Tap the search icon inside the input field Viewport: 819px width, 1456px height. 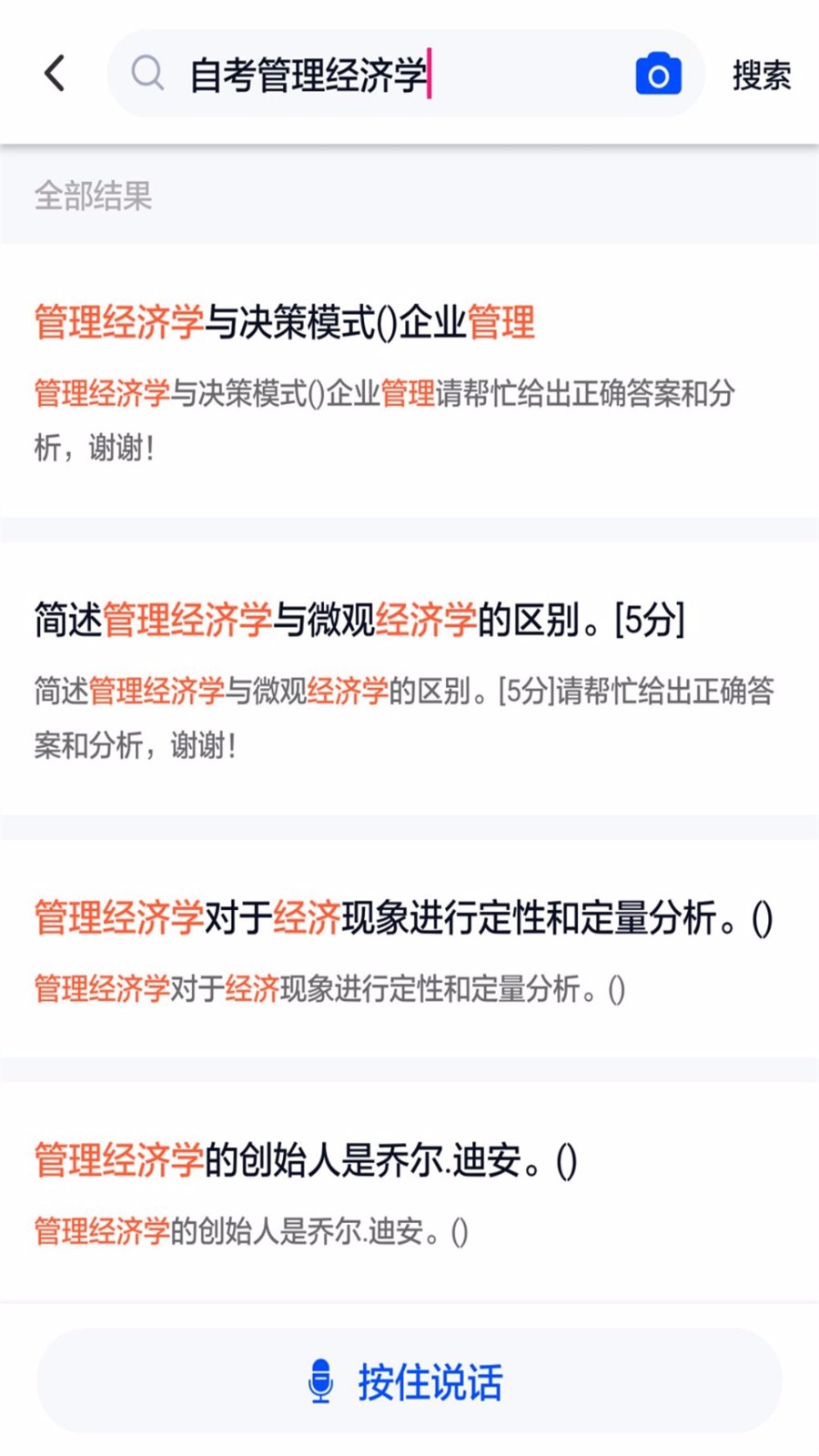[148, 75]
